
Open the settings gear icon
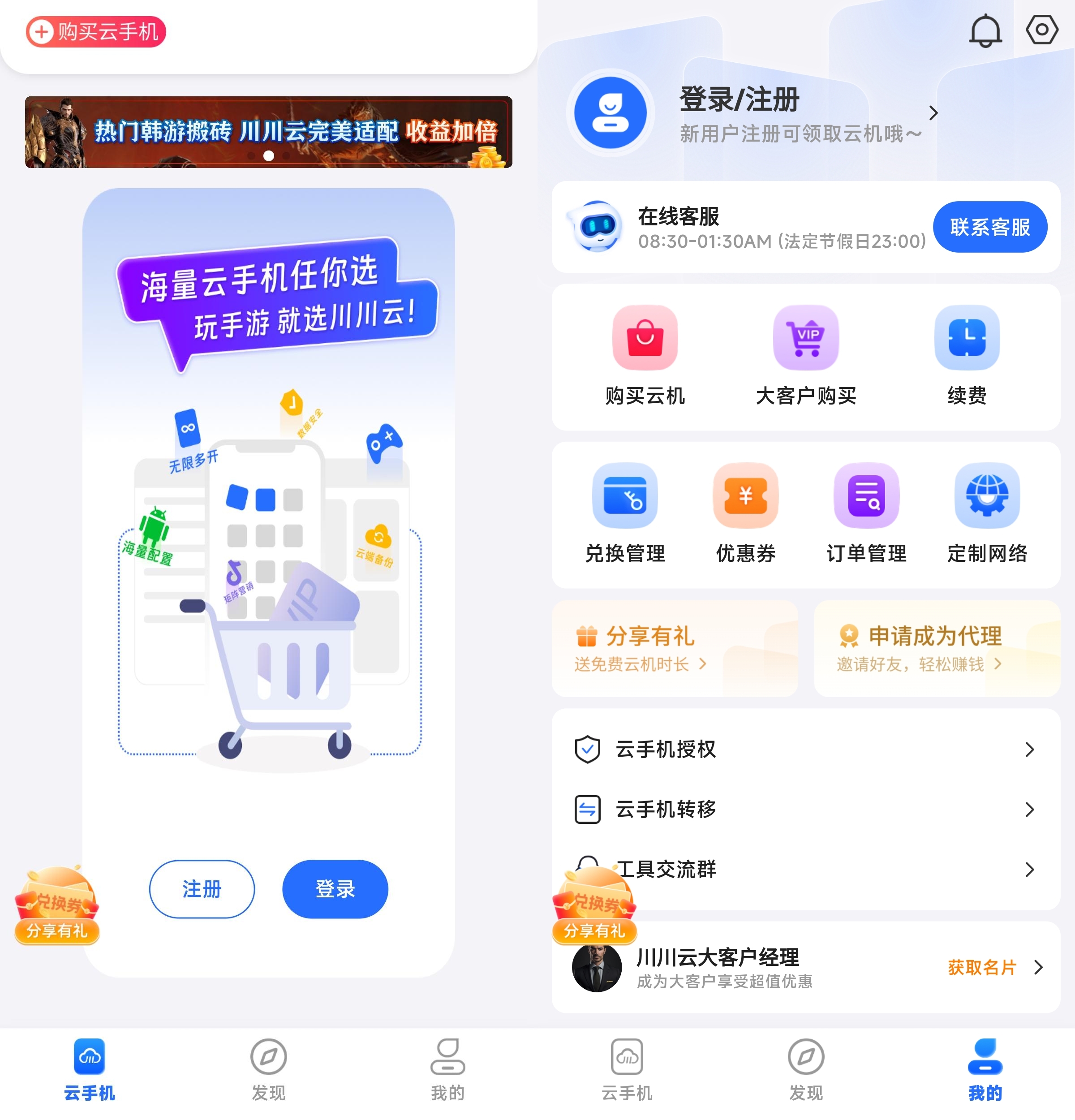1042,30
